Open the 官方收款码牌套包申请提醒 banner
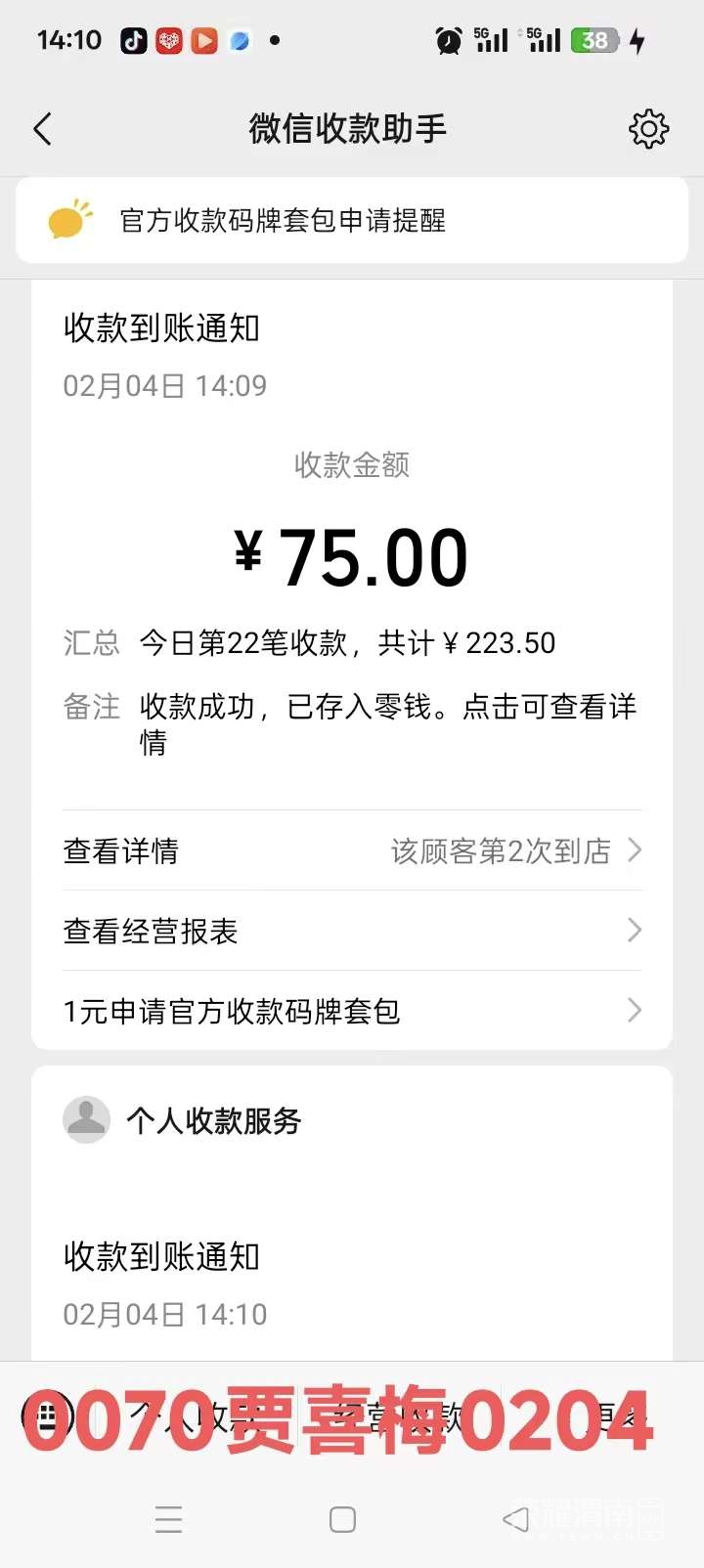Screen dimensions: 704x1568 click(352, 221)
